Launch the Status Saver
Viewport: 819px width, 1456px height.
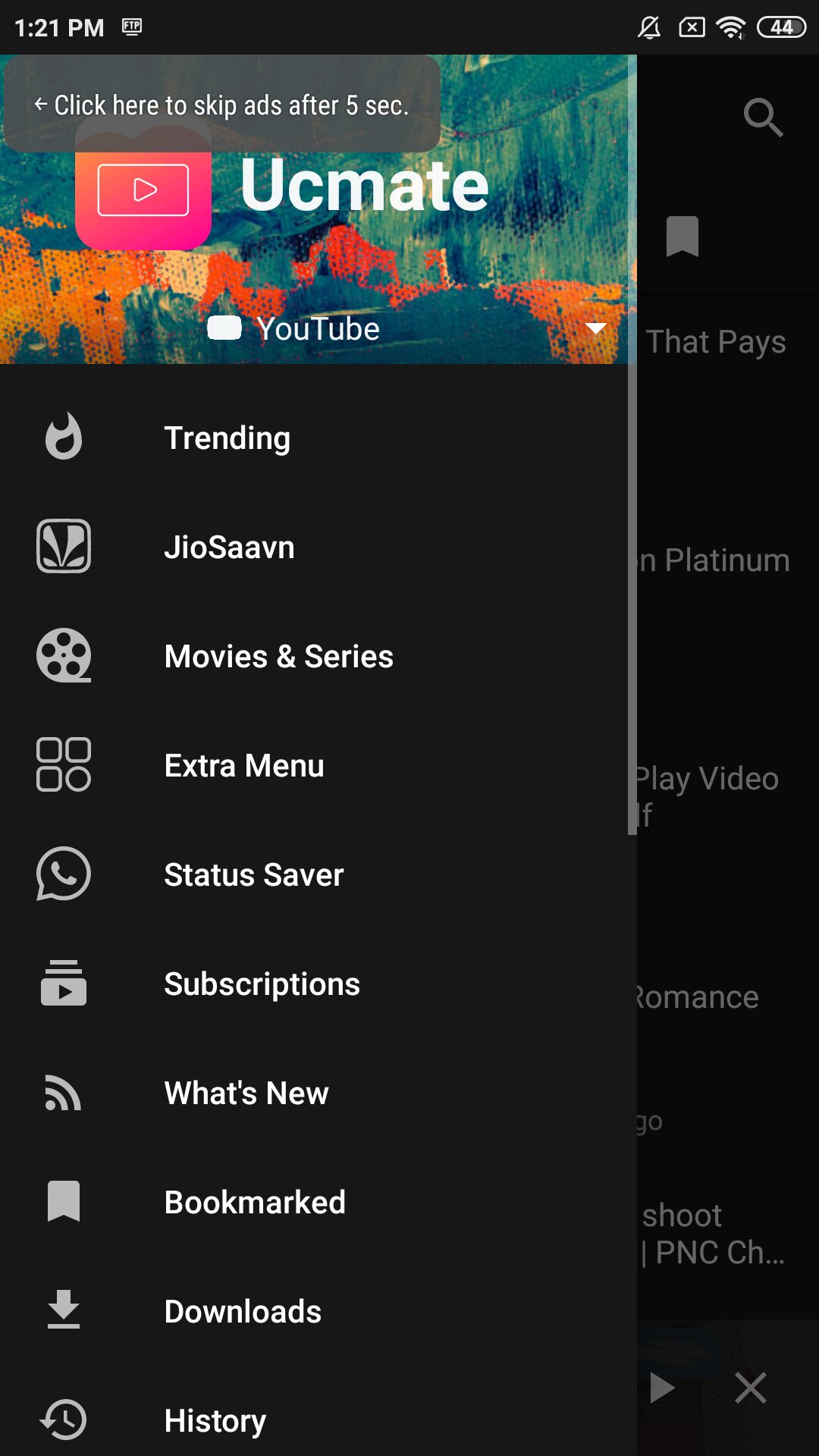point(254,875)
